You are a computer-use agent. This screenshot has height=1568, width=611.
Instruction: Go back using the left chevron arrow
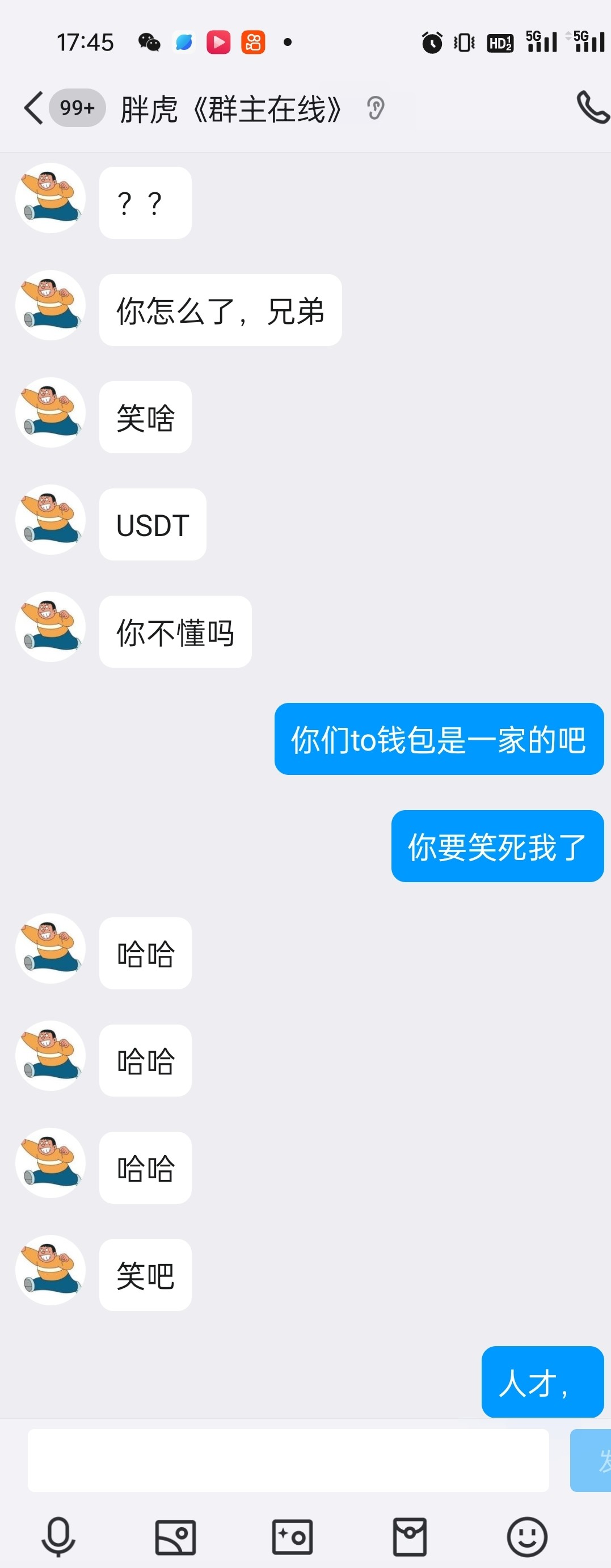[33, 108]
